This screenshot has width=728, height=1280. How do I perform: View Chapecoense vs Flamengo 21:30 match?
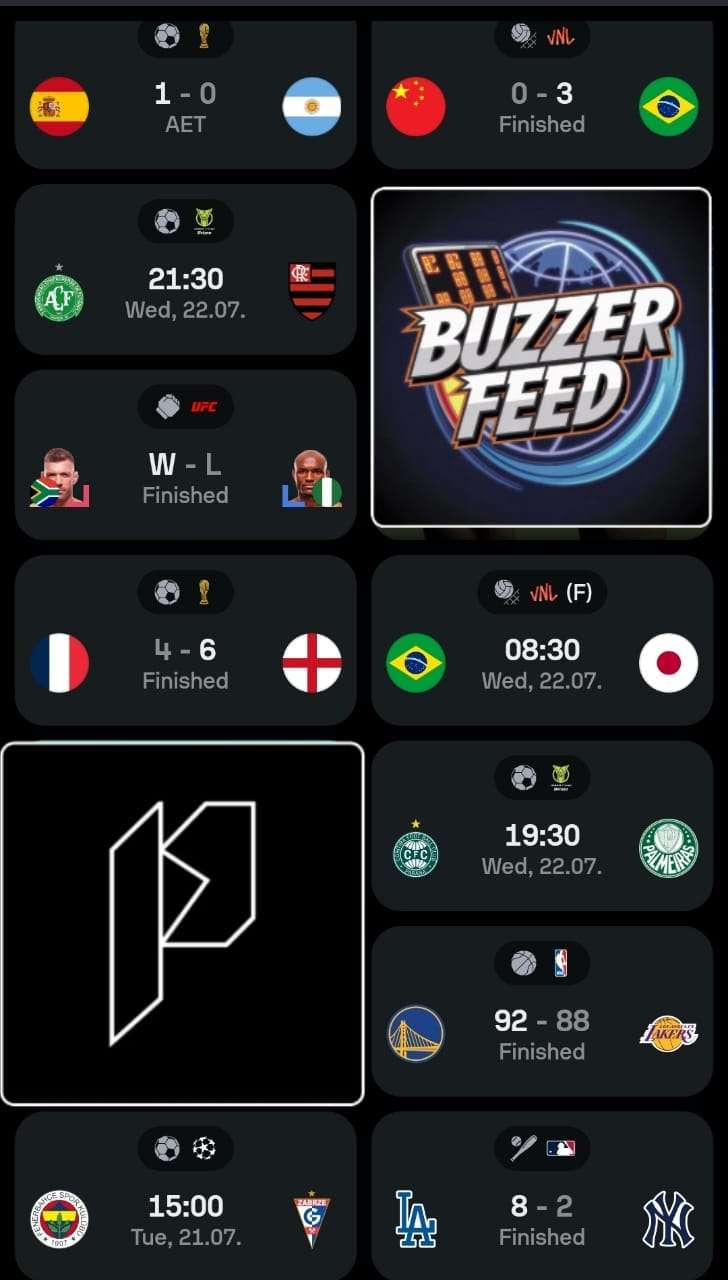click(185, 269)
